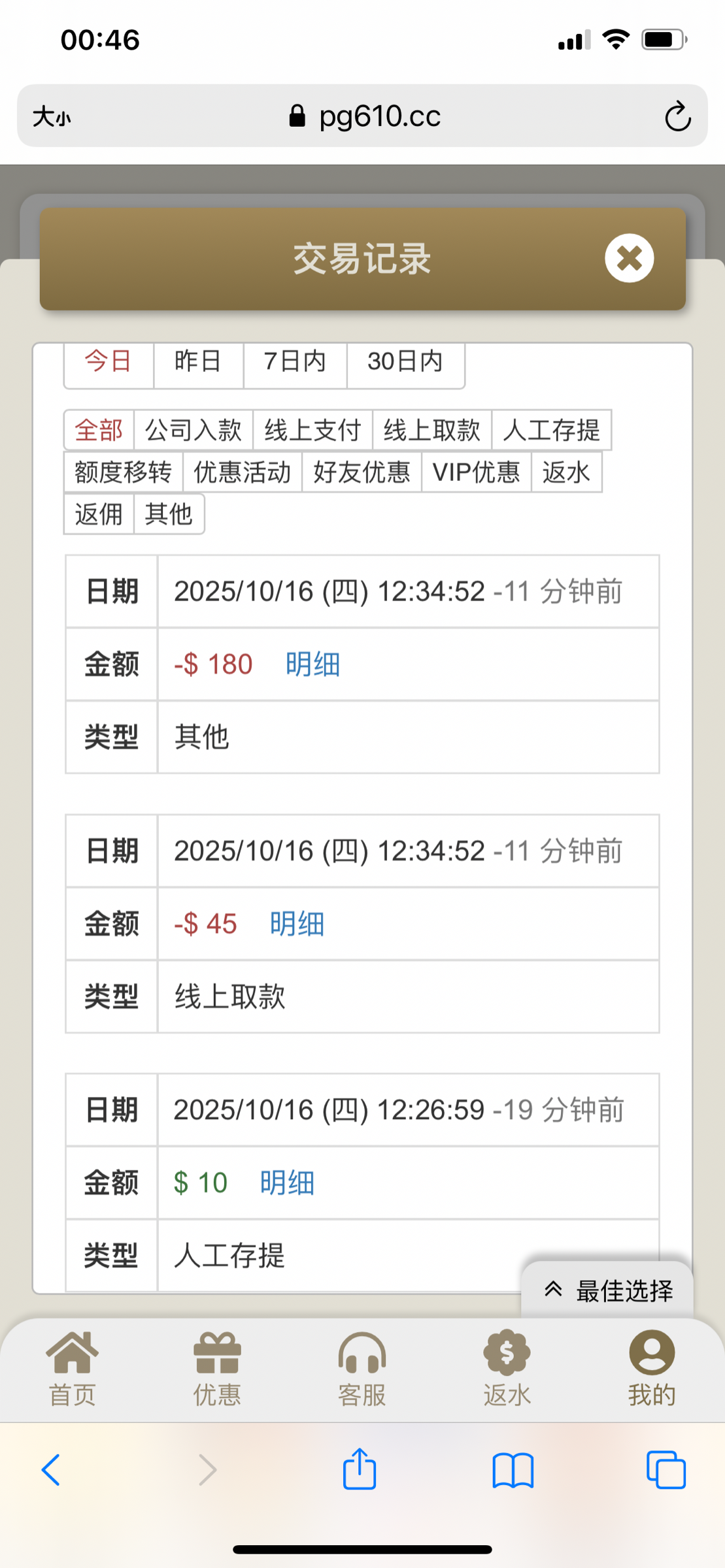Filter by 线上支付 transaction type
Image resolution: width=725 pixels, height=1568 pixels.
click(313, 431)
